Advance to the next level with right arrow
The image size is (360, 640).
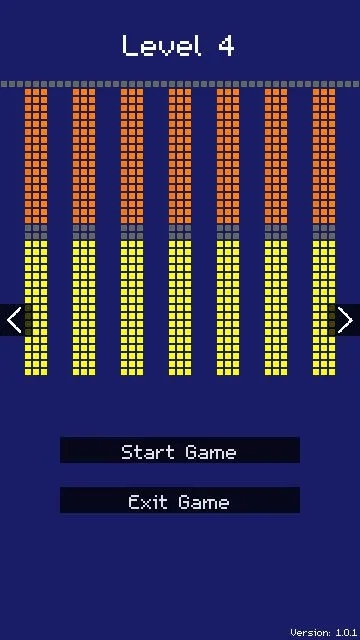click(344, 320)
